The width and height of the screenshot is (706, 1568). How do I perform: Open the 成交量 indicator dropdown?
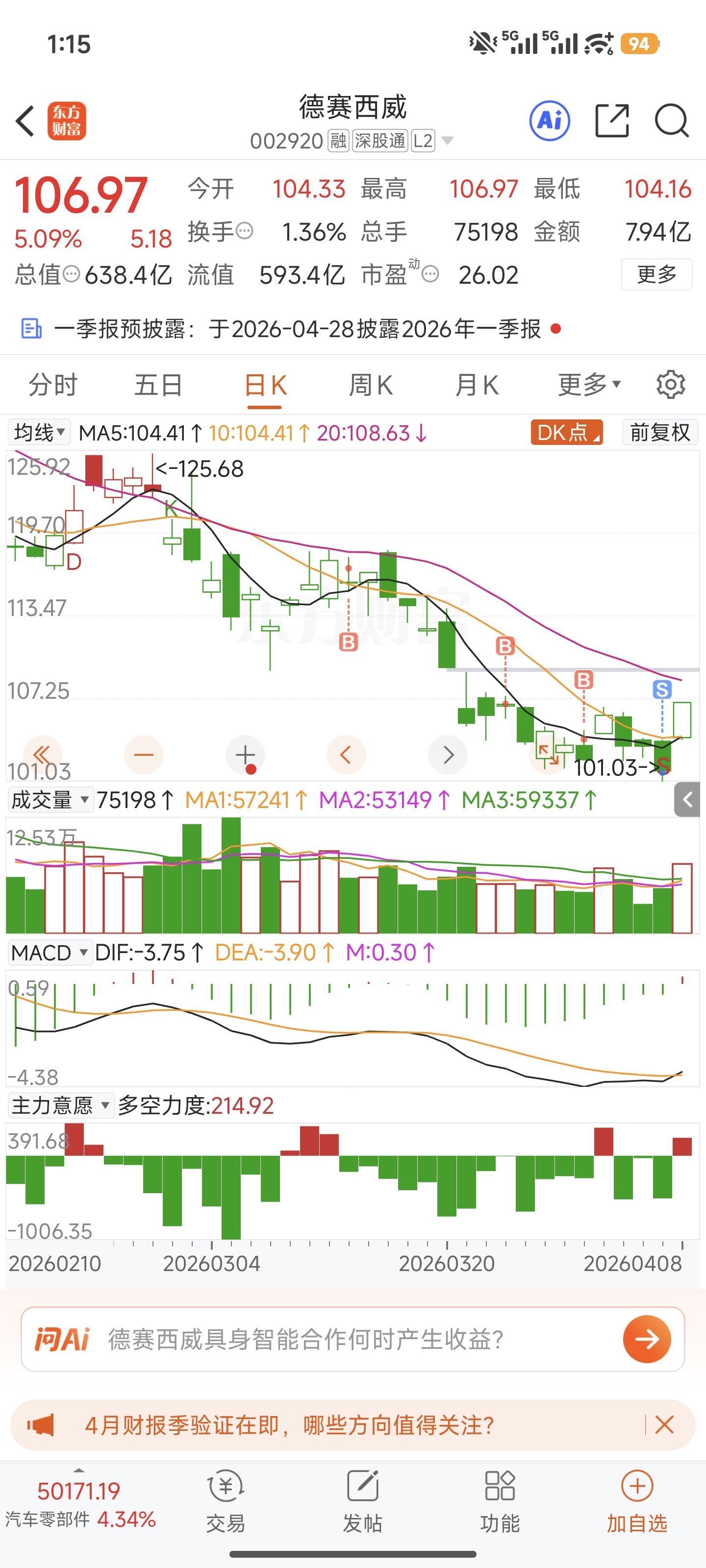[x=50, y=800]
